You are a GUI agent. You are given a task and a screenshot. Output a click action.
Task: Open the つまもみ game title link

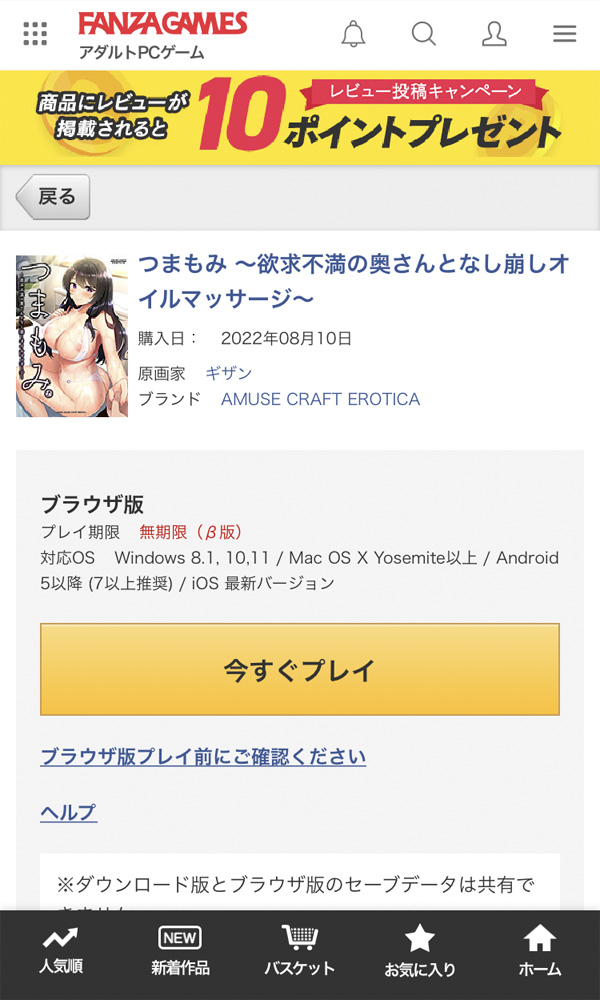tap(353, 281)
